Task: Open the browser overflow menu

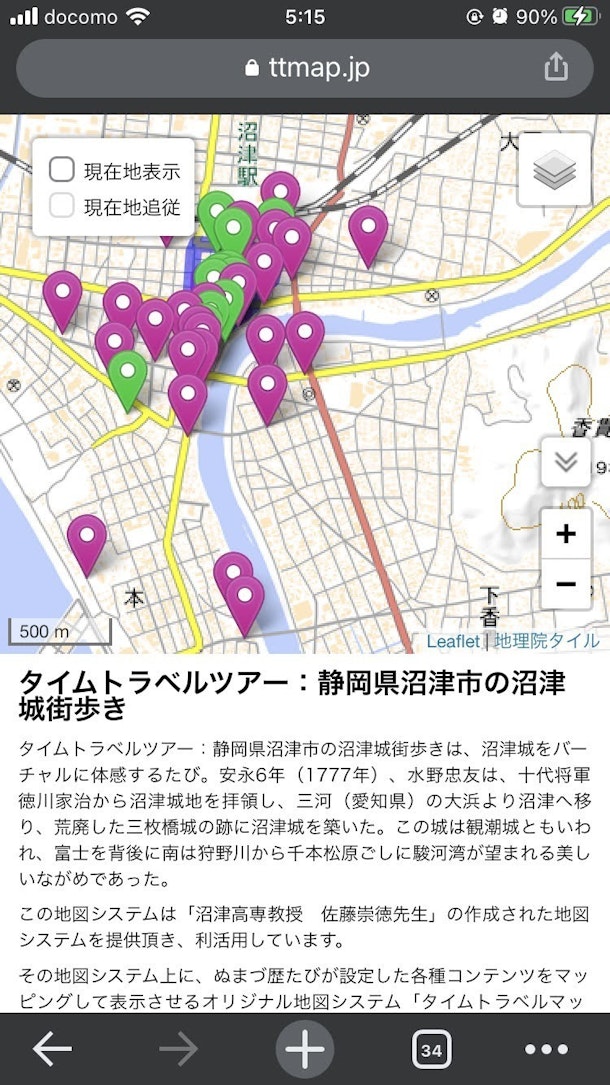Action: pyautogui.click(x=546, y=1049)
